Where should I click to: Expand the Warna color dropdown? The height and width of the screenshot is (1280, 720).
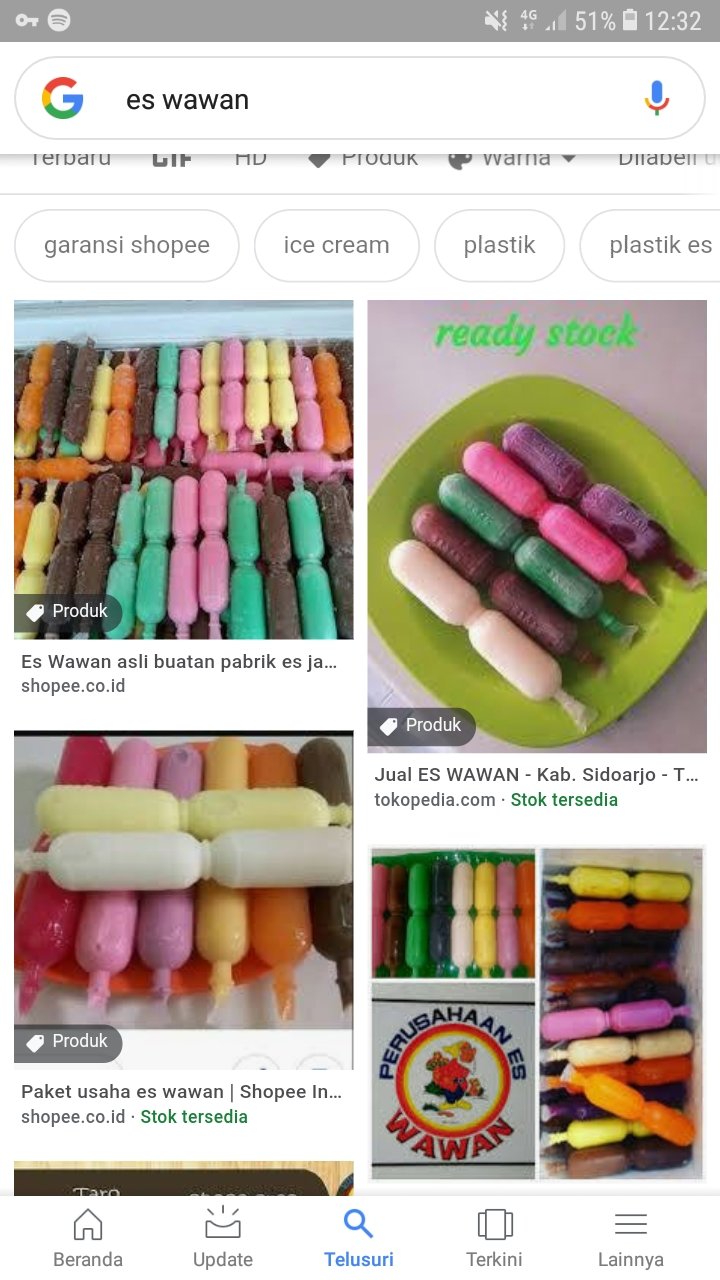click(512, 158)
